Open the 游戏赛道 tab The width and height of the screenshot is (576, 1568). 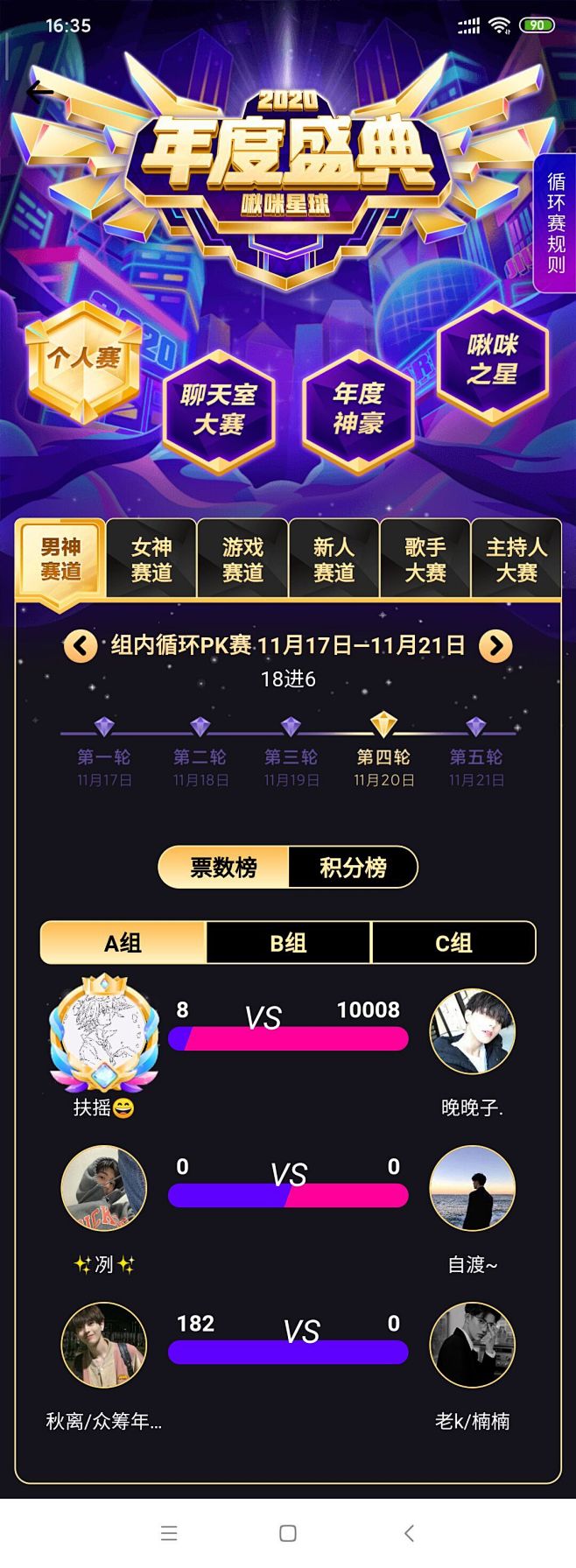click(242, 559)
